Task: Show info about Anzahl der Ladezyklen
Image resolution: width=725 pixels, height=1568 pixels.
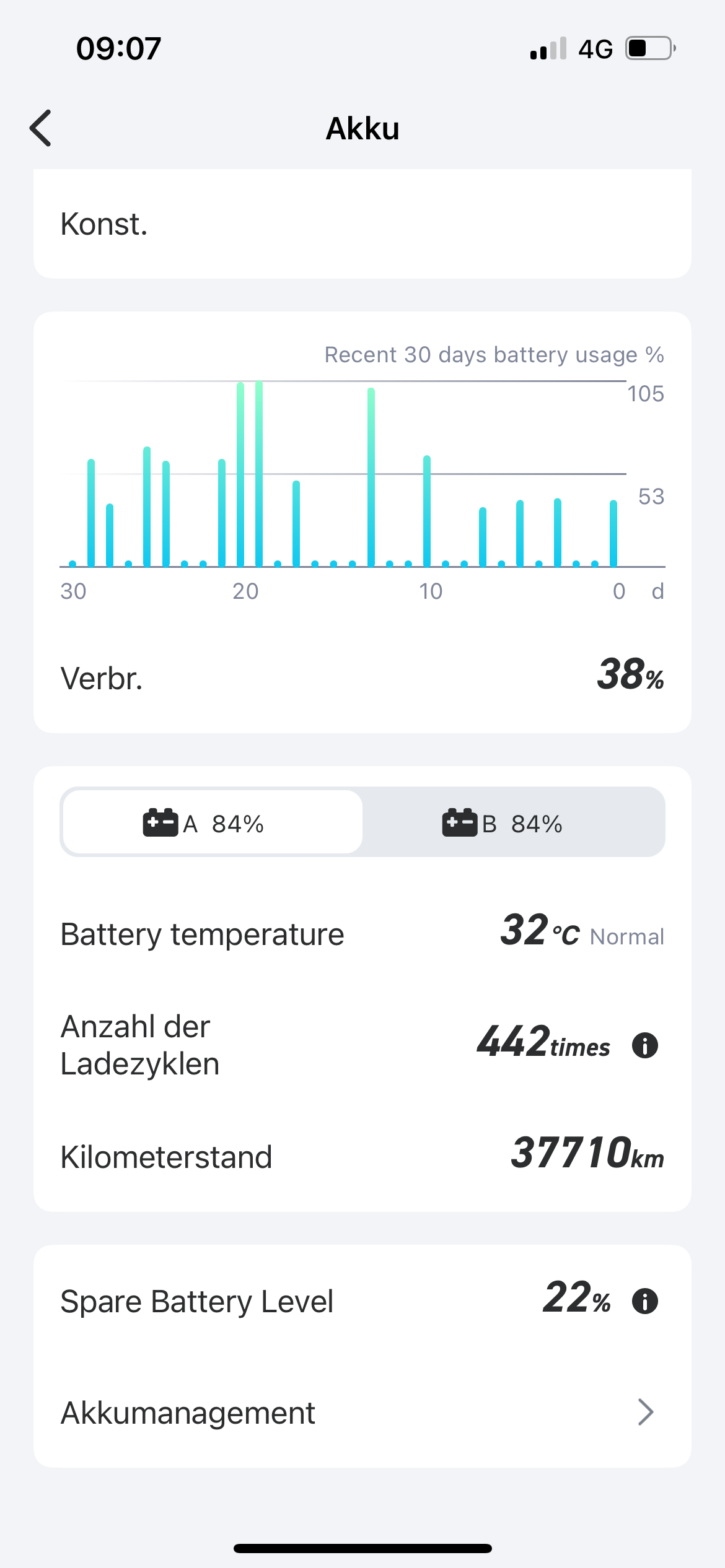Action: [x=644, y=1046]
